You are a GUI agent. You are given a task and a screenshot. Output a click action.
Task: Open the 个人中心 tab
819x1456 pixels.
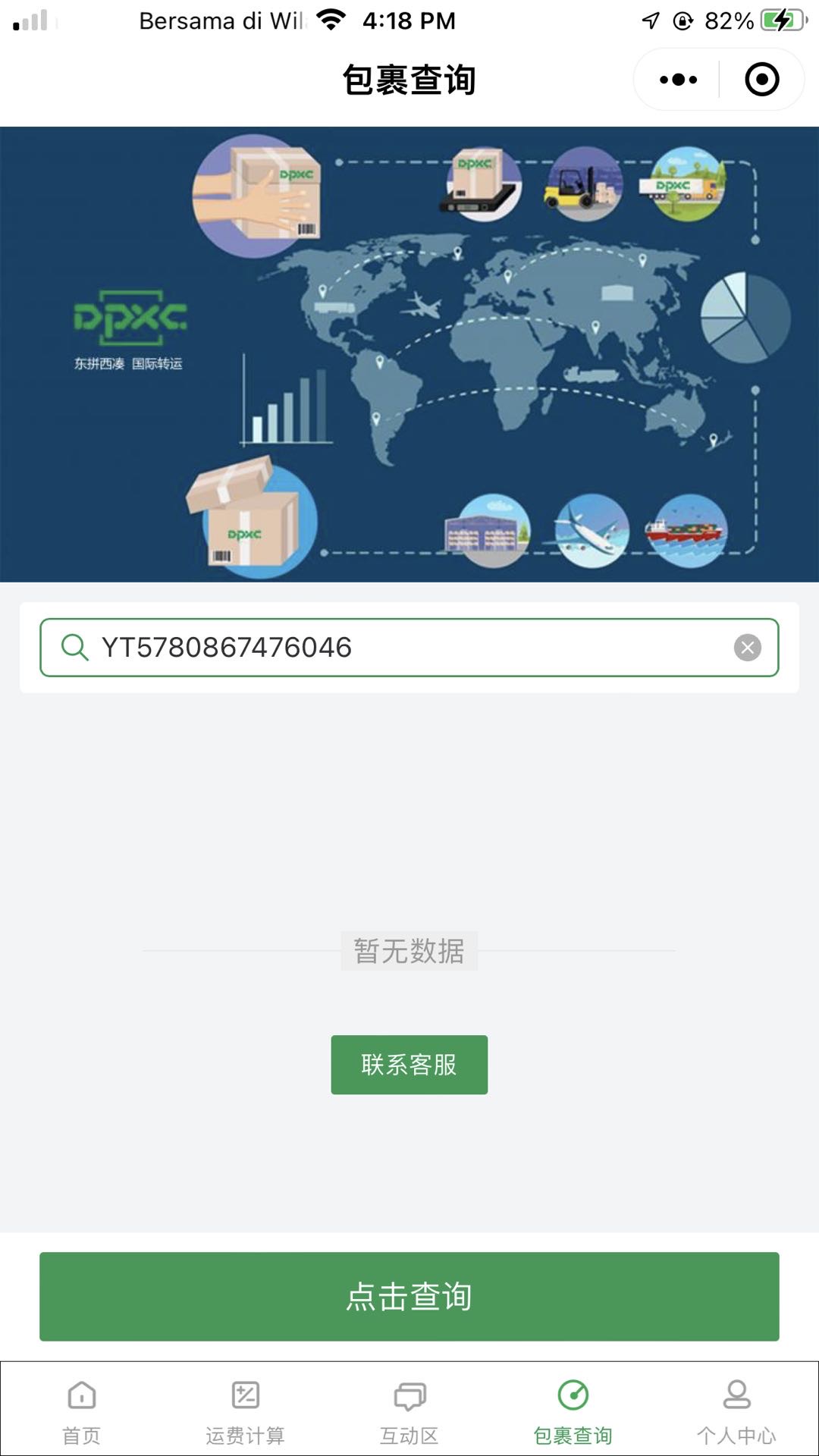(736, 1410)
